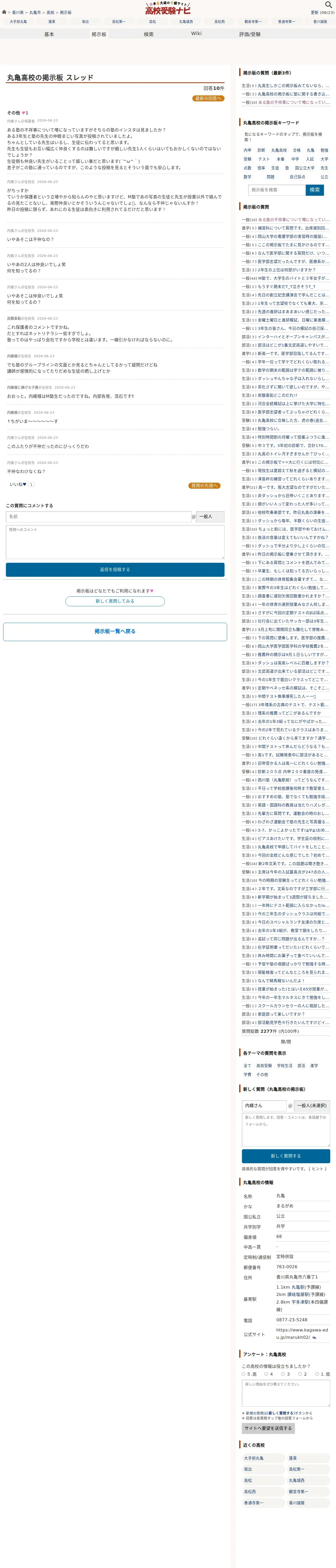Send feedback with サイトへ要望を送信する

tap(268, 1428)
